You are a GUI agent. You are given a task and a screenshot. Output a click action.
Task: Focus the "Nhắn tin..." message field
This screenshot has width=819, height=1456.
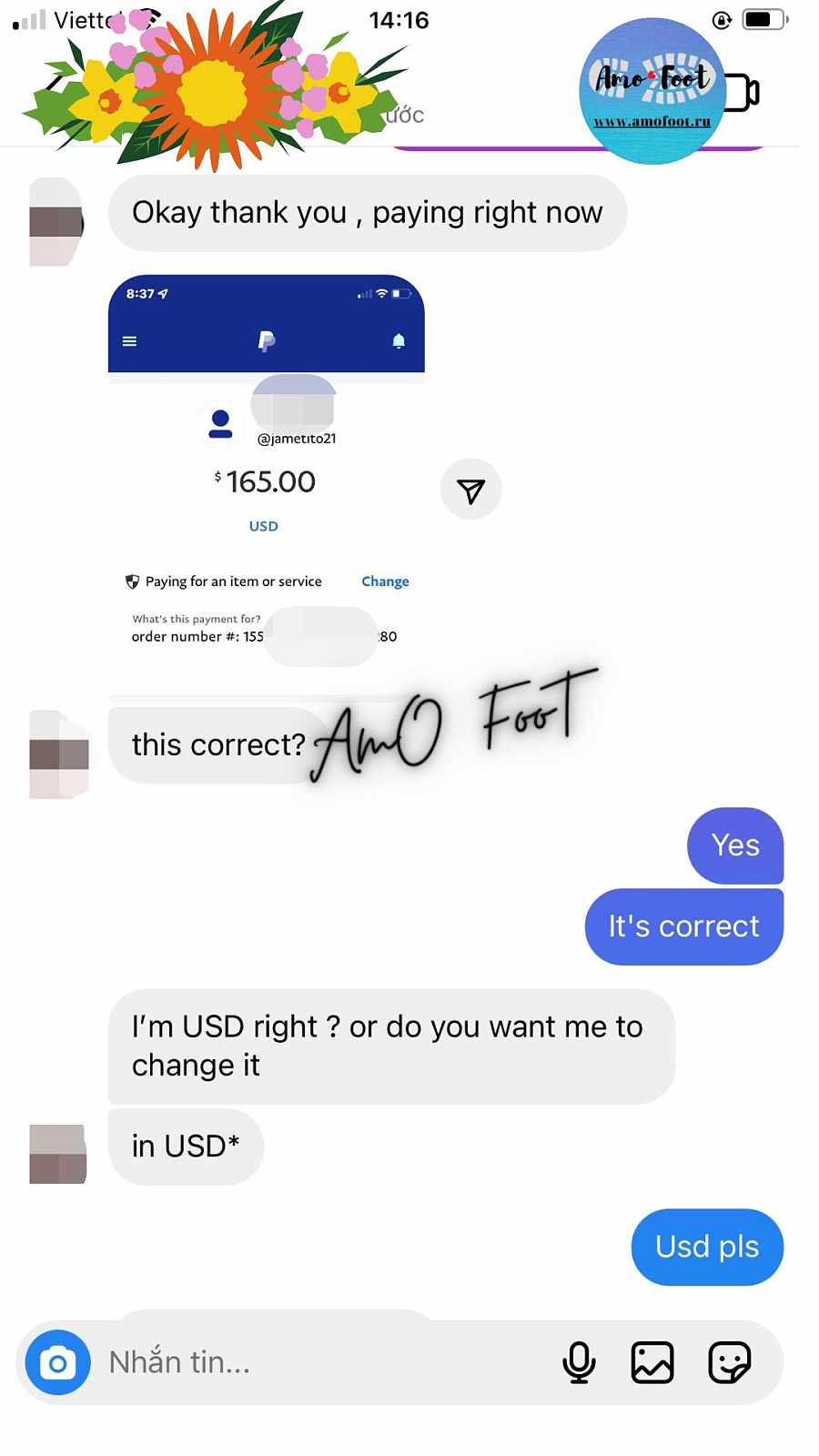pos(318,1362)
